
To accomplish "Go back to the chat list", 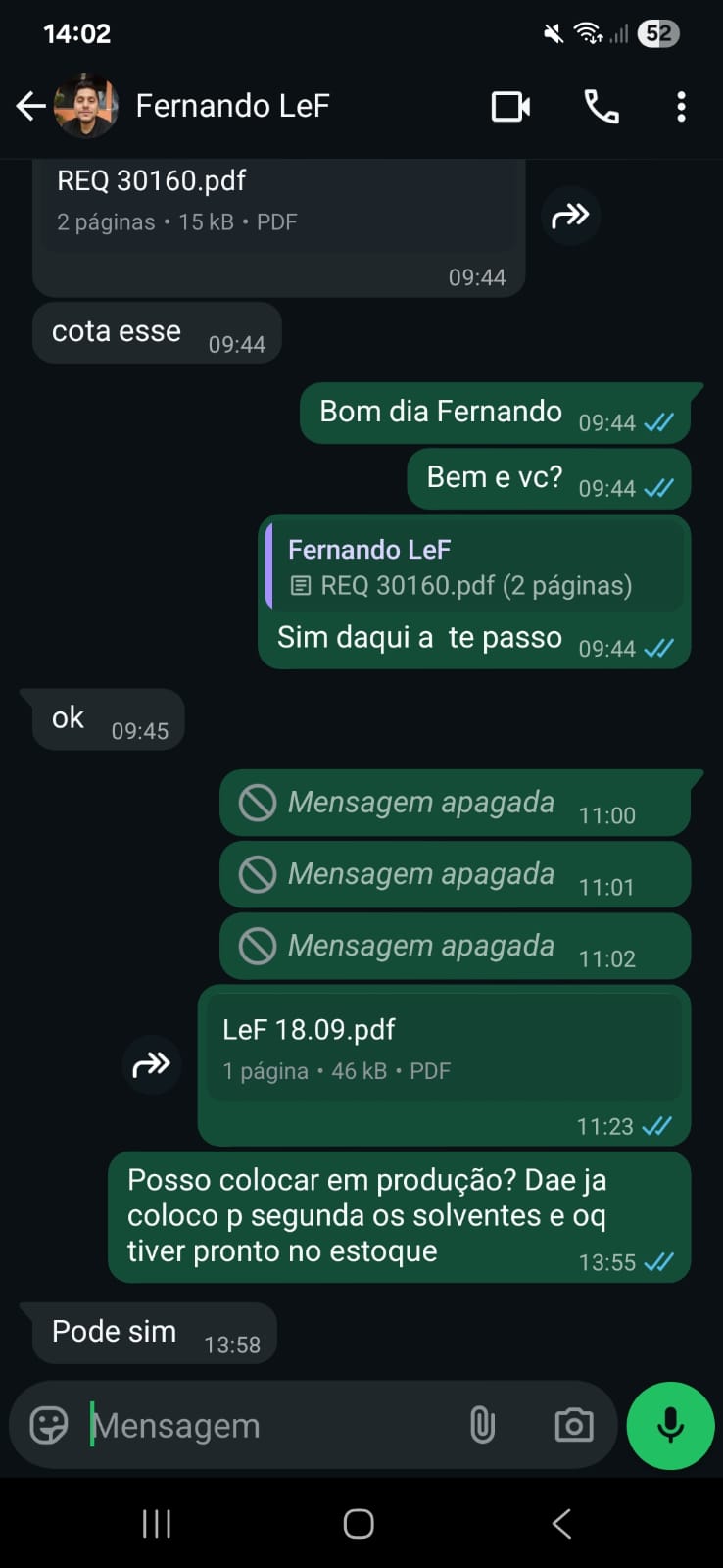I will [x=30, y=106].
